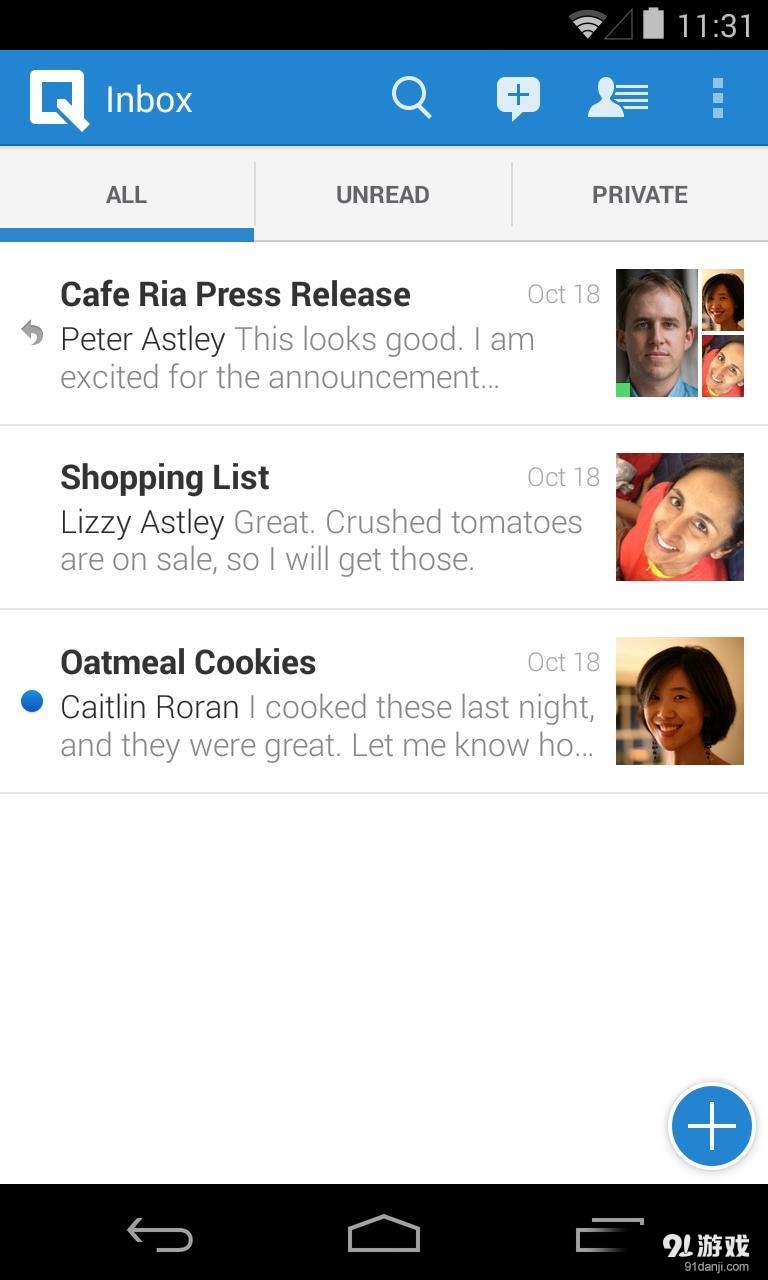Open the search icon in the app bar
This screenshot has width=768, height=1280.
pyautogui.click(x=411, y=98)
